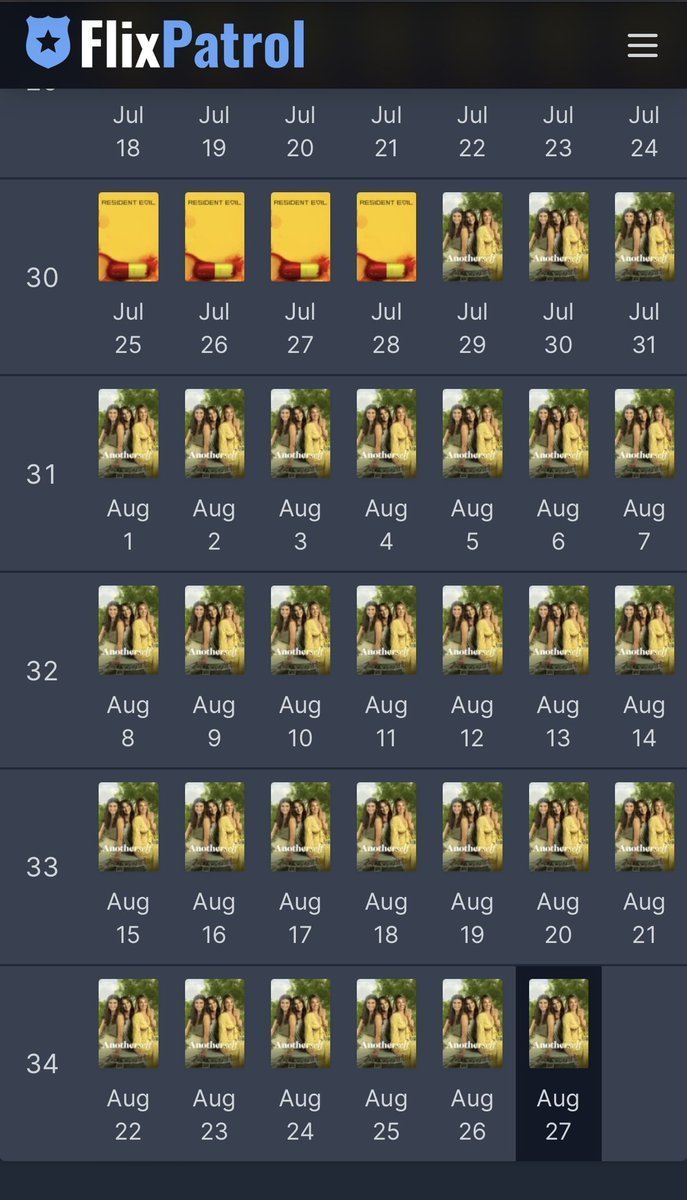Tap the Aug 21 poster thumbnail
Image resolution: width=687 pixels, height=1200 pixels.
coord(644,827)
